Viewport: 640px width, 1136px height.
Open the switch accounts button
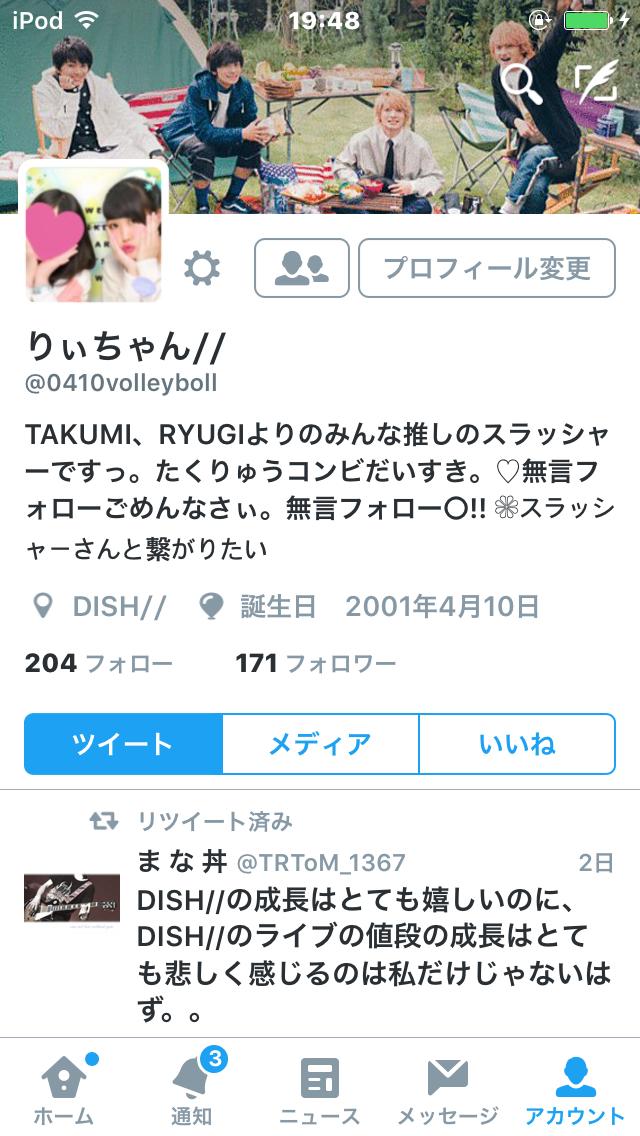[x=301, y=268]
